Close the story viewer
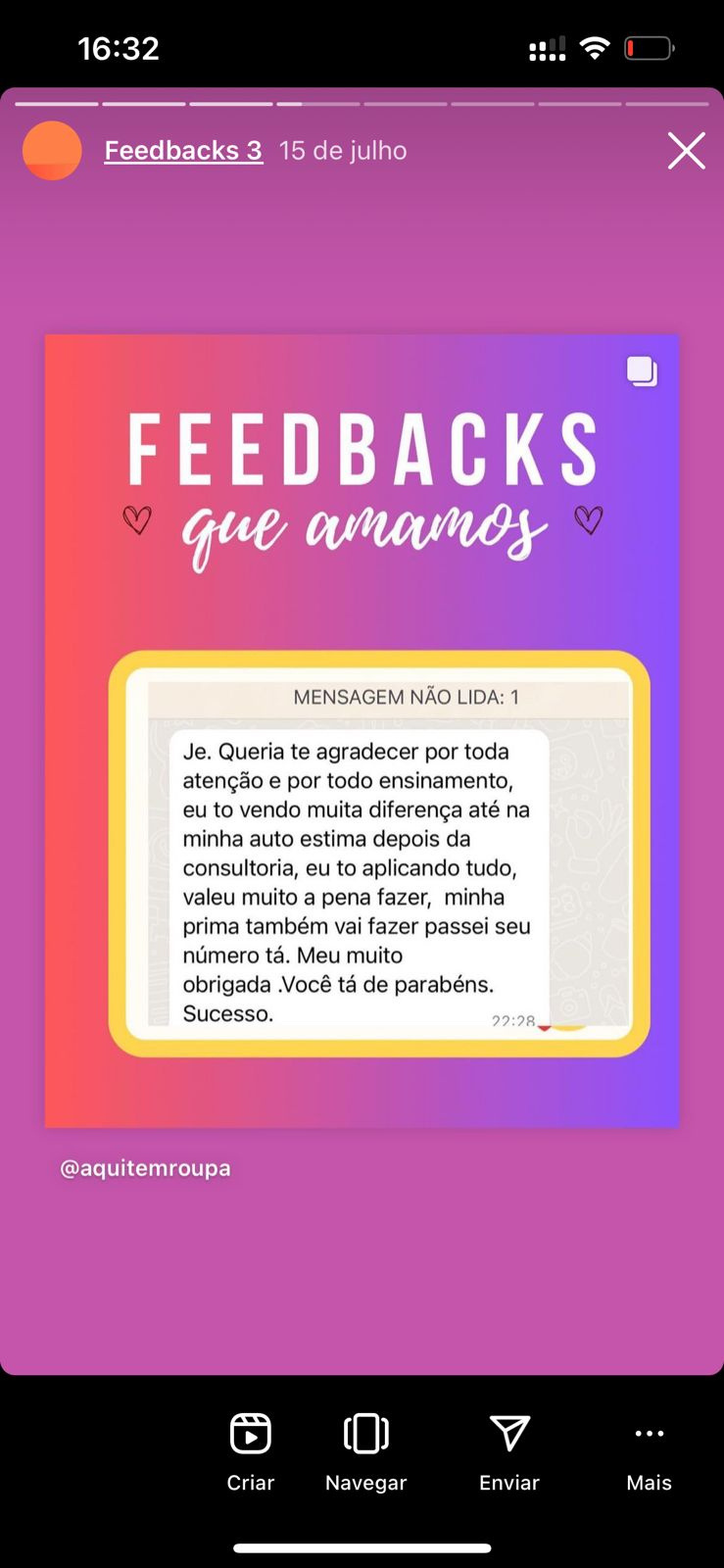The height and width of the screenshot is (1568, 724). 686,151
